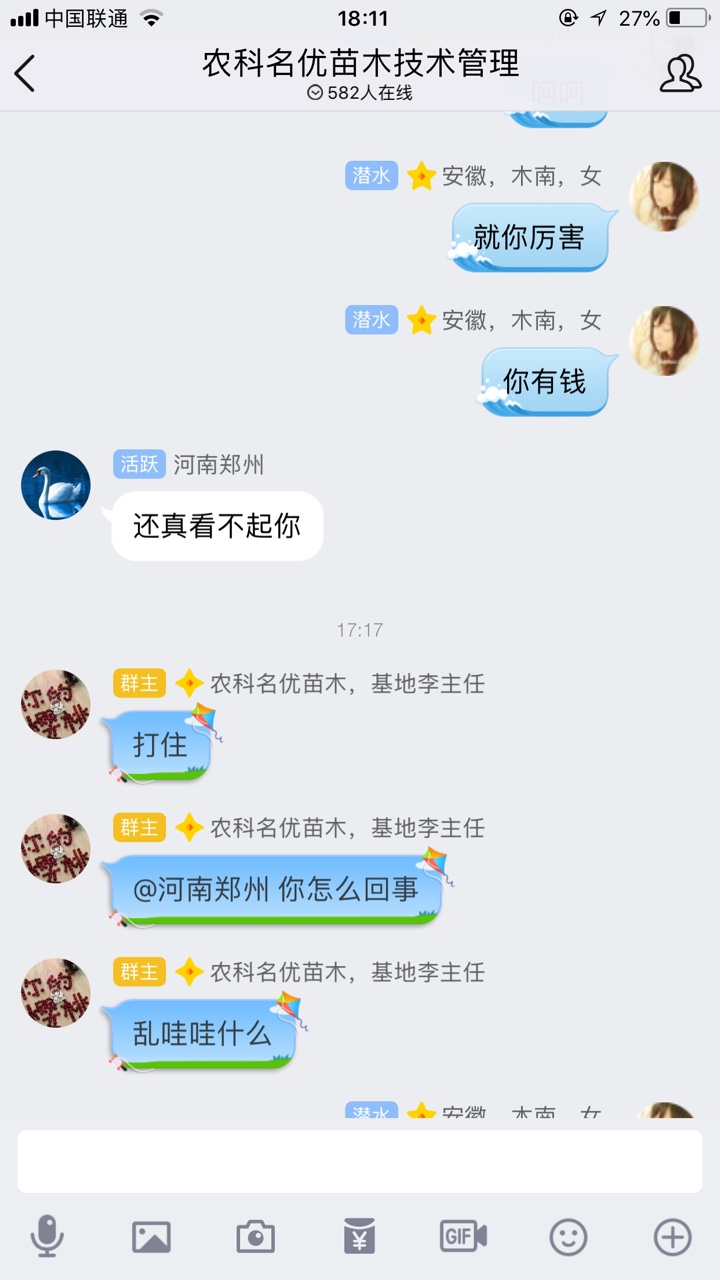The image size is (720, 1280).
Task: Open the GIF video recorder
Action: tap(463, 1237)
